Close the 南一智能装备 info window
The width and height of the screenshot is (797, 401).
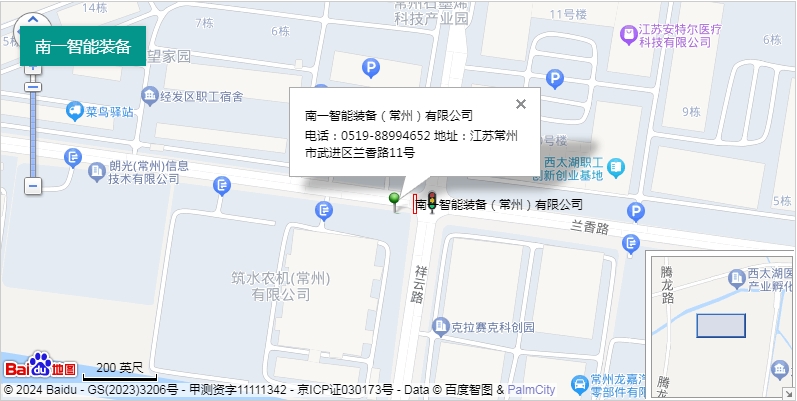pyautogui.click(x=520, y=104)
